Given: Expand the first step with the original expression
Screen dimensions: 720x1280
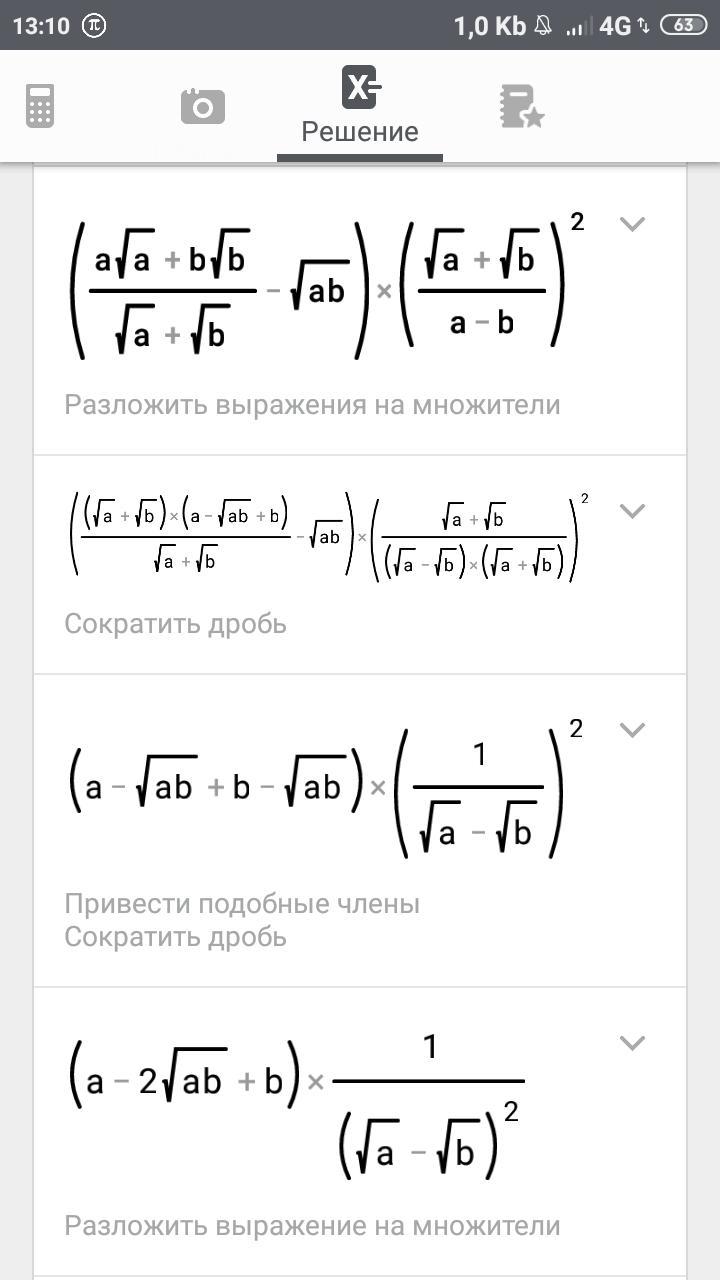Looking at the screenshot, I should (x=632, y=224).
